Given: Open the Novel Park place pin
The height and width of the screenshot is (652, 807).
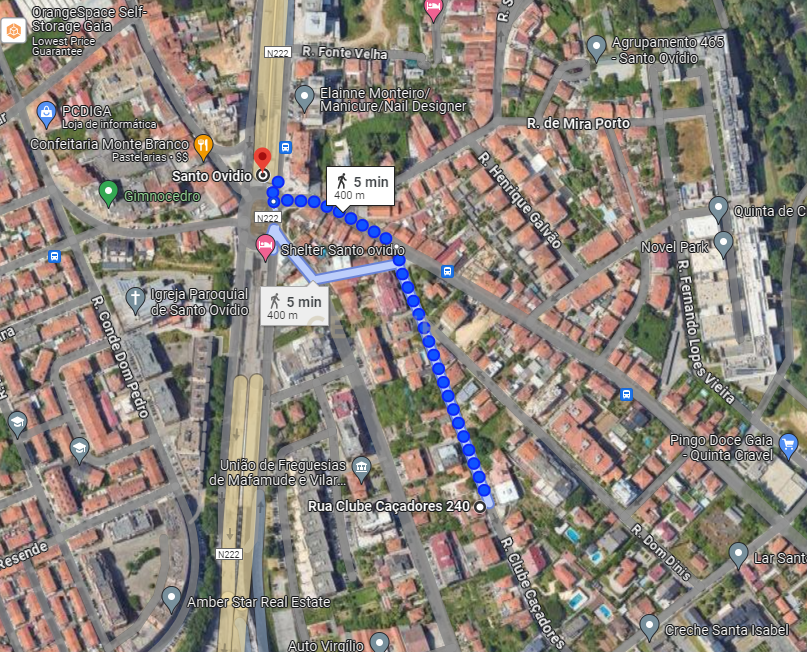Looking at the screenshot, I should [x=724, y=243].
